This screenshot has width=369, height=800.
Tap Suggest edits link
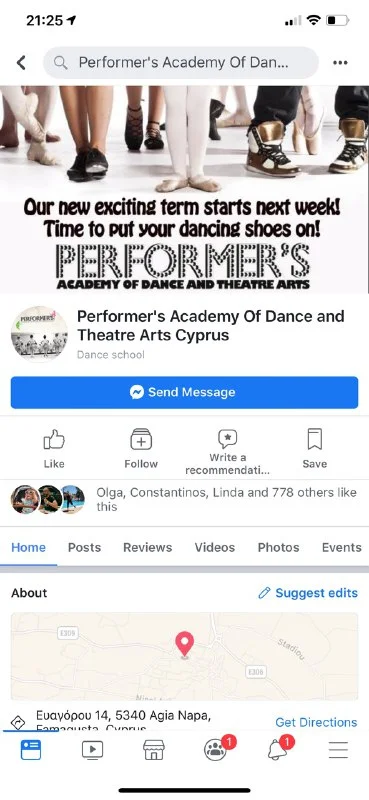[308, 593]
